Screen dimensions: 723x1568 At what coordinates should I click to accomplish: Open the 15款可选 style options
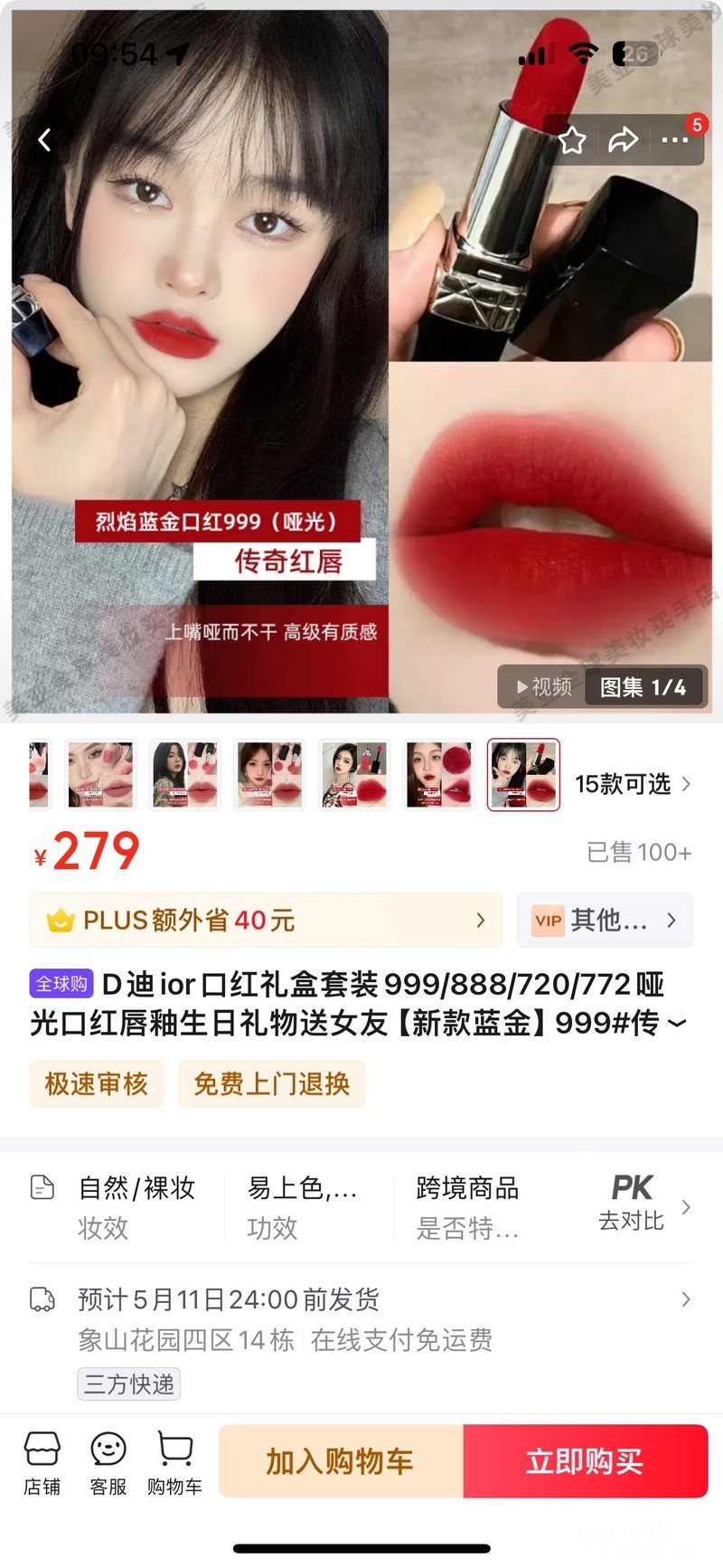pyautogui.click(x=633, y=784)
